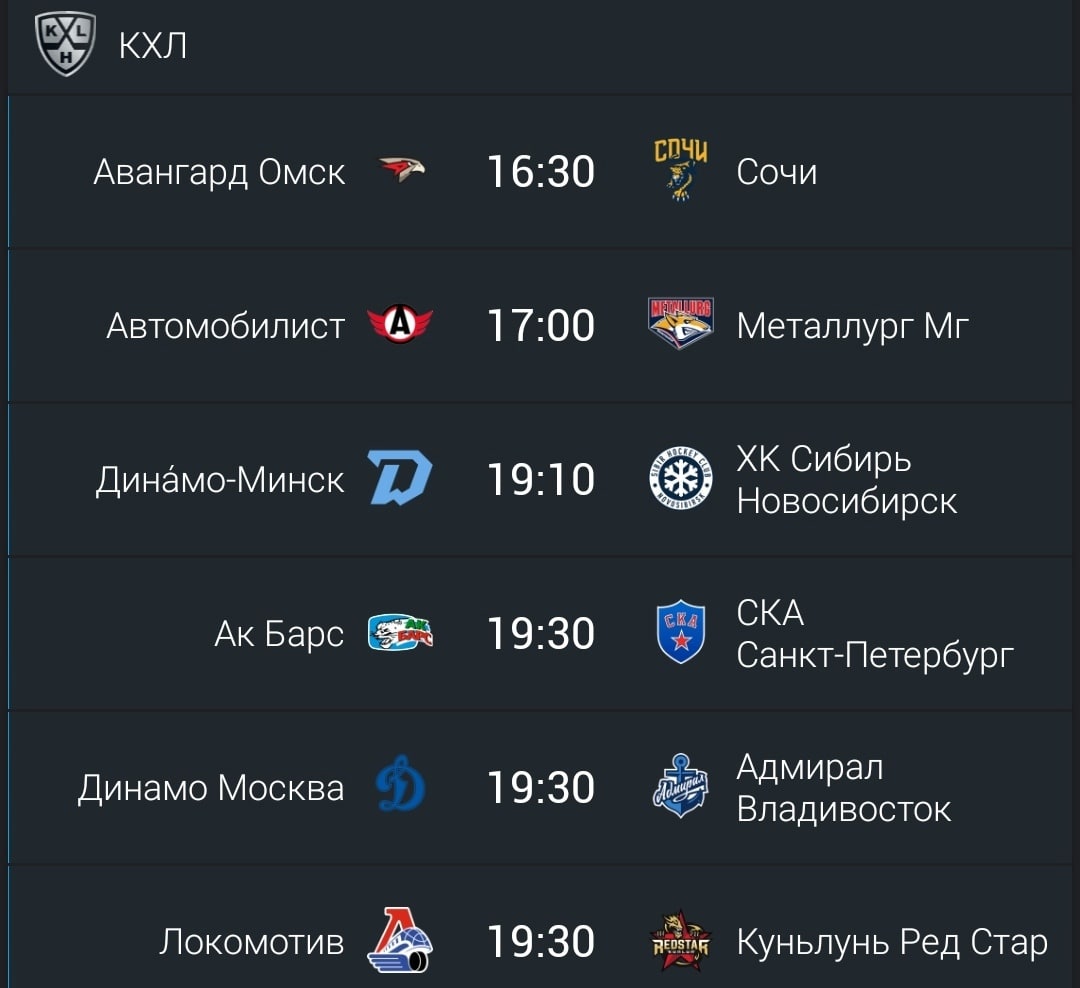
Task: Open the Ак Барс vs СКА match
Action: [540, 634]
